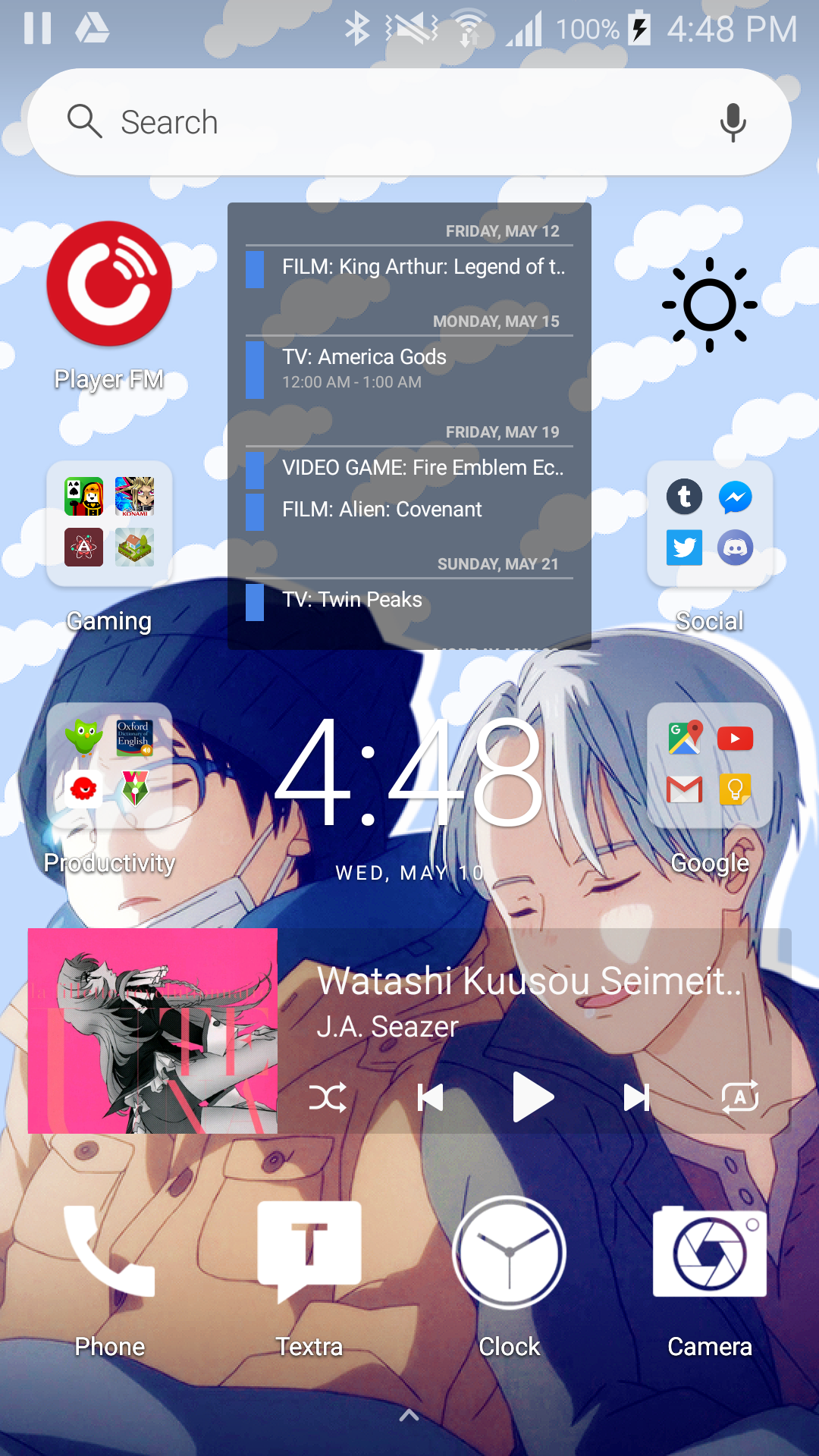
Task: Tap the Search bar
Action: [379, 122]
